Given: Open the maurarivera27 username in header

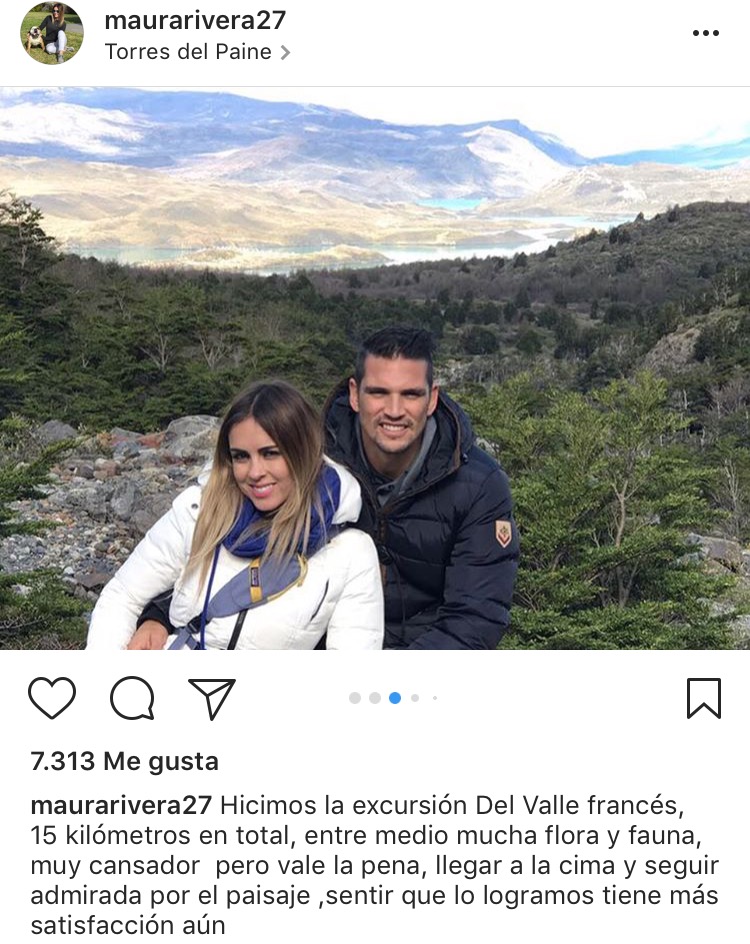Looking at the screenshot, I should pyautogui.click(x=195, y=19).
